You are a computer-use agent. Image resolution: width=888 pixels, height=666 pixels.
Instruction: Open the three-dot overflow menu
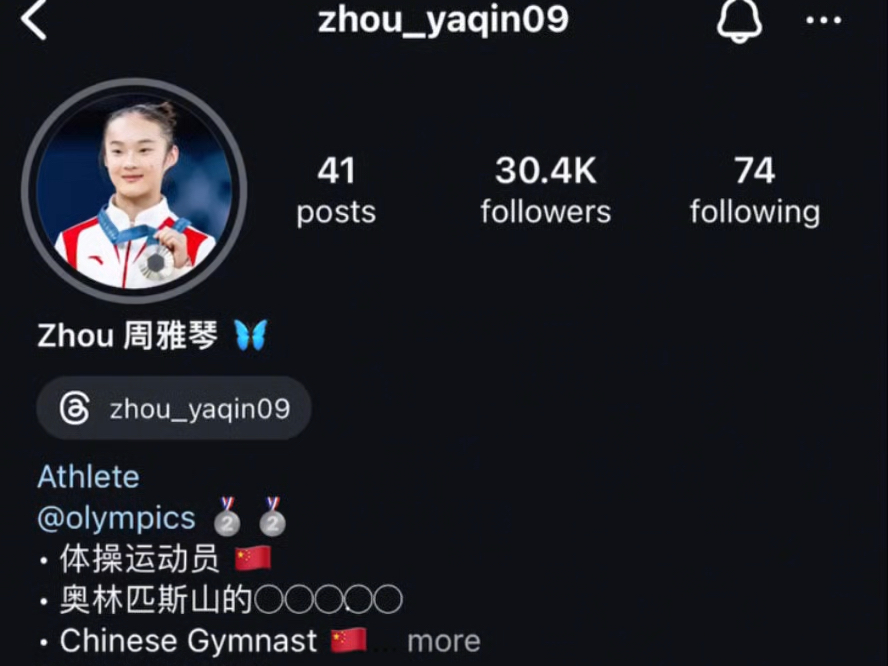(823, 20)
